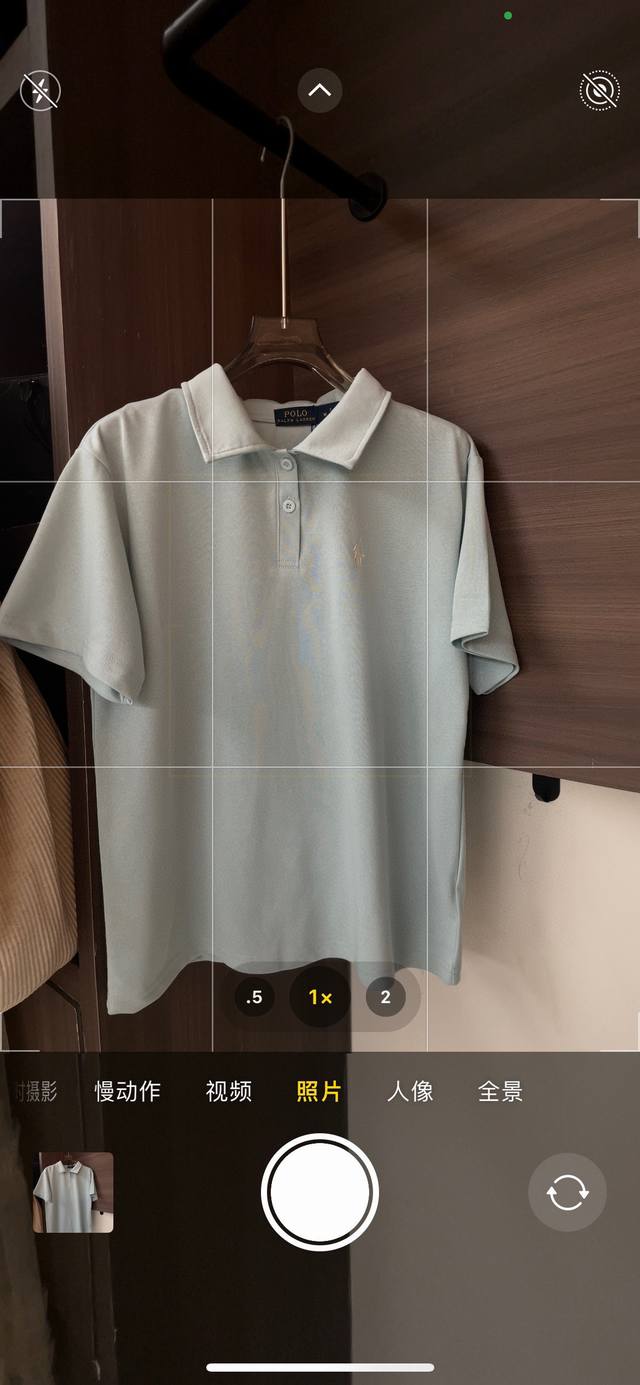Toggle the flash setting icon
Image resolution: width=640 pixels, height=1385 pixels.
(40, 91)
